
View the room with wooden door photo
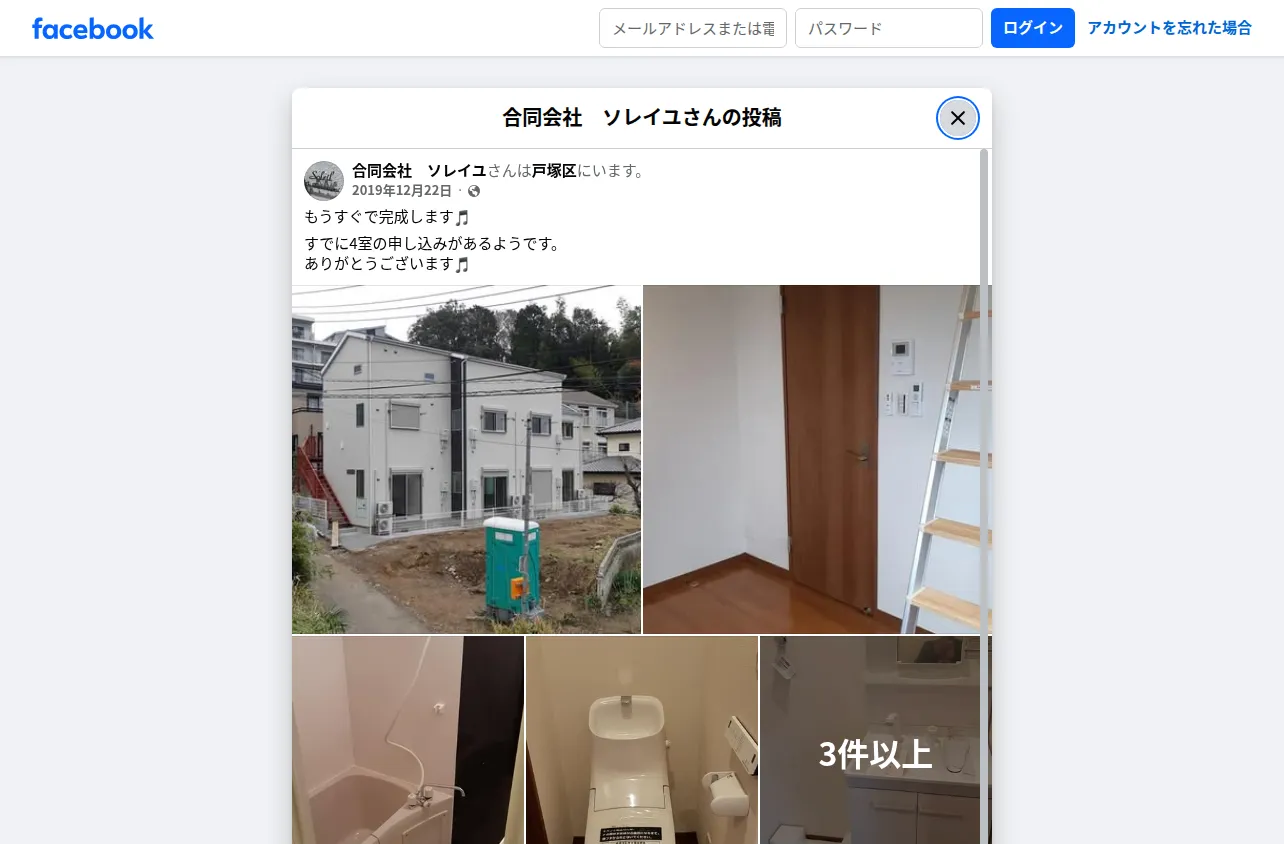(817, 459)
